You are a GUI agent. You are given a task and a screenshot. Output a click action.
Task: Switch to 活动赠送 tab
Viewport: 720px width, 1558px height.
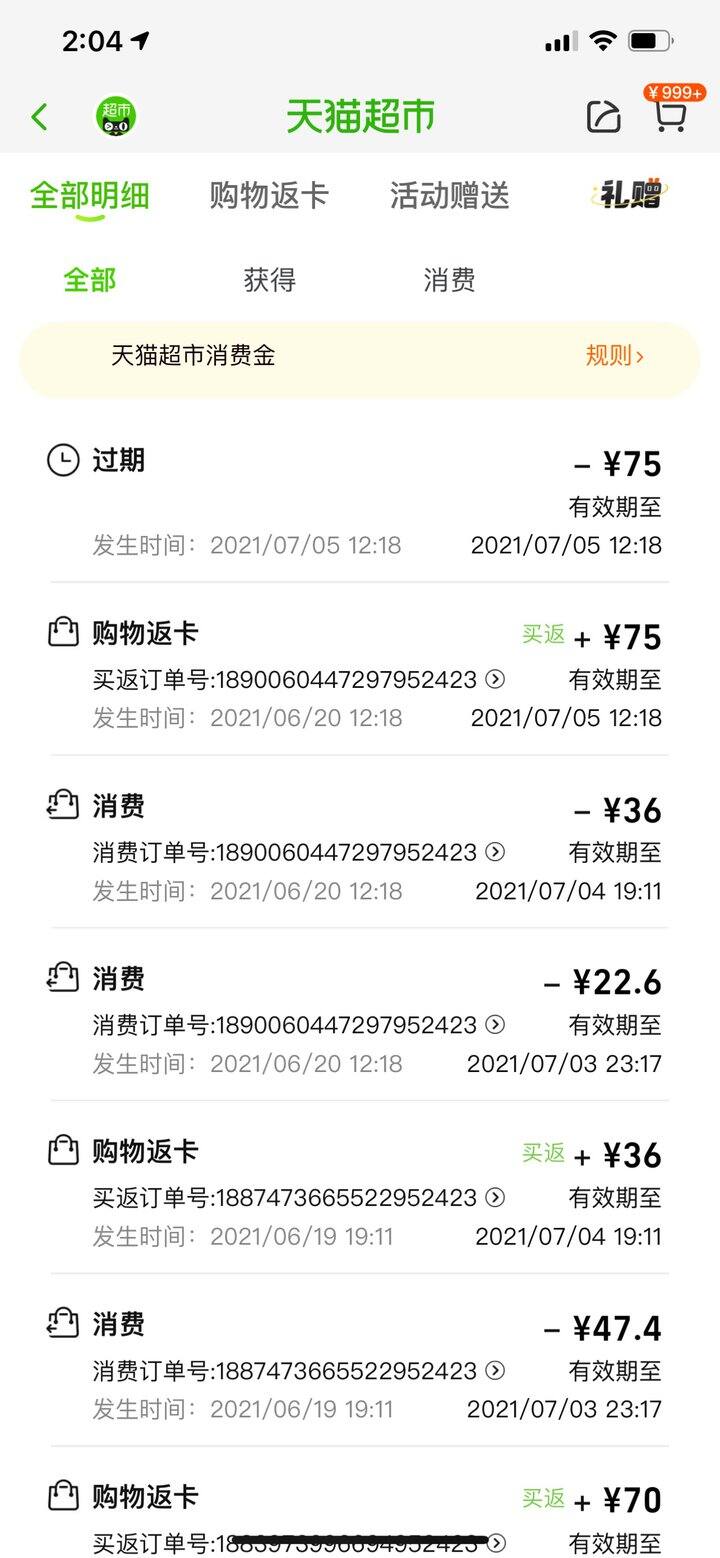click(449, 195)
